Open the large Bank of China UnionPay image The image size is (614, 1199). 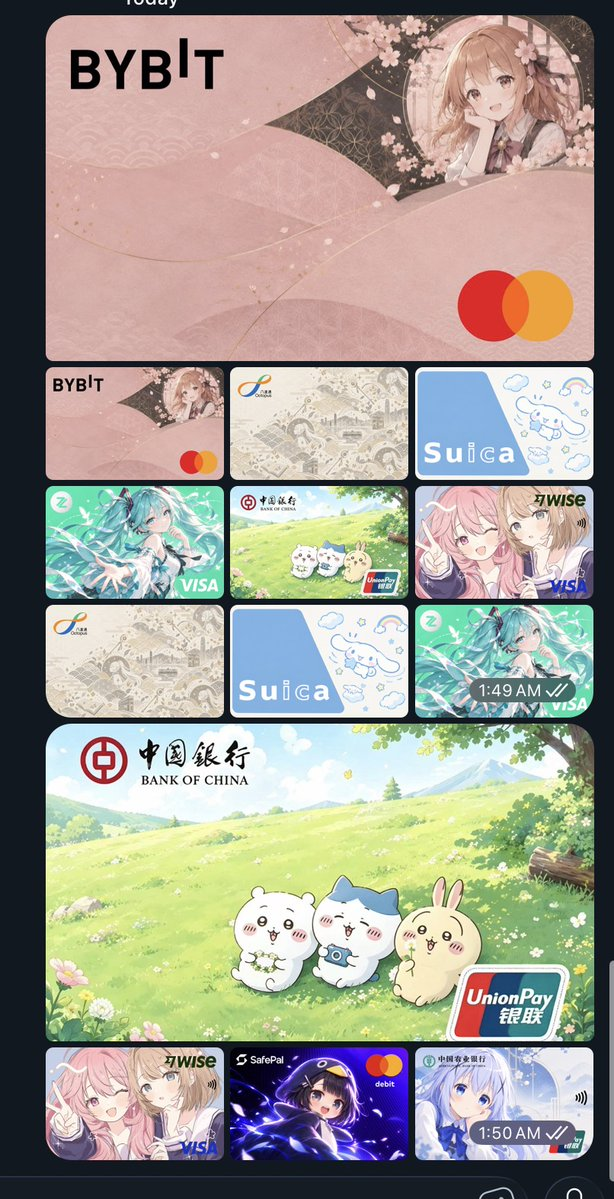tap(320, 882)
